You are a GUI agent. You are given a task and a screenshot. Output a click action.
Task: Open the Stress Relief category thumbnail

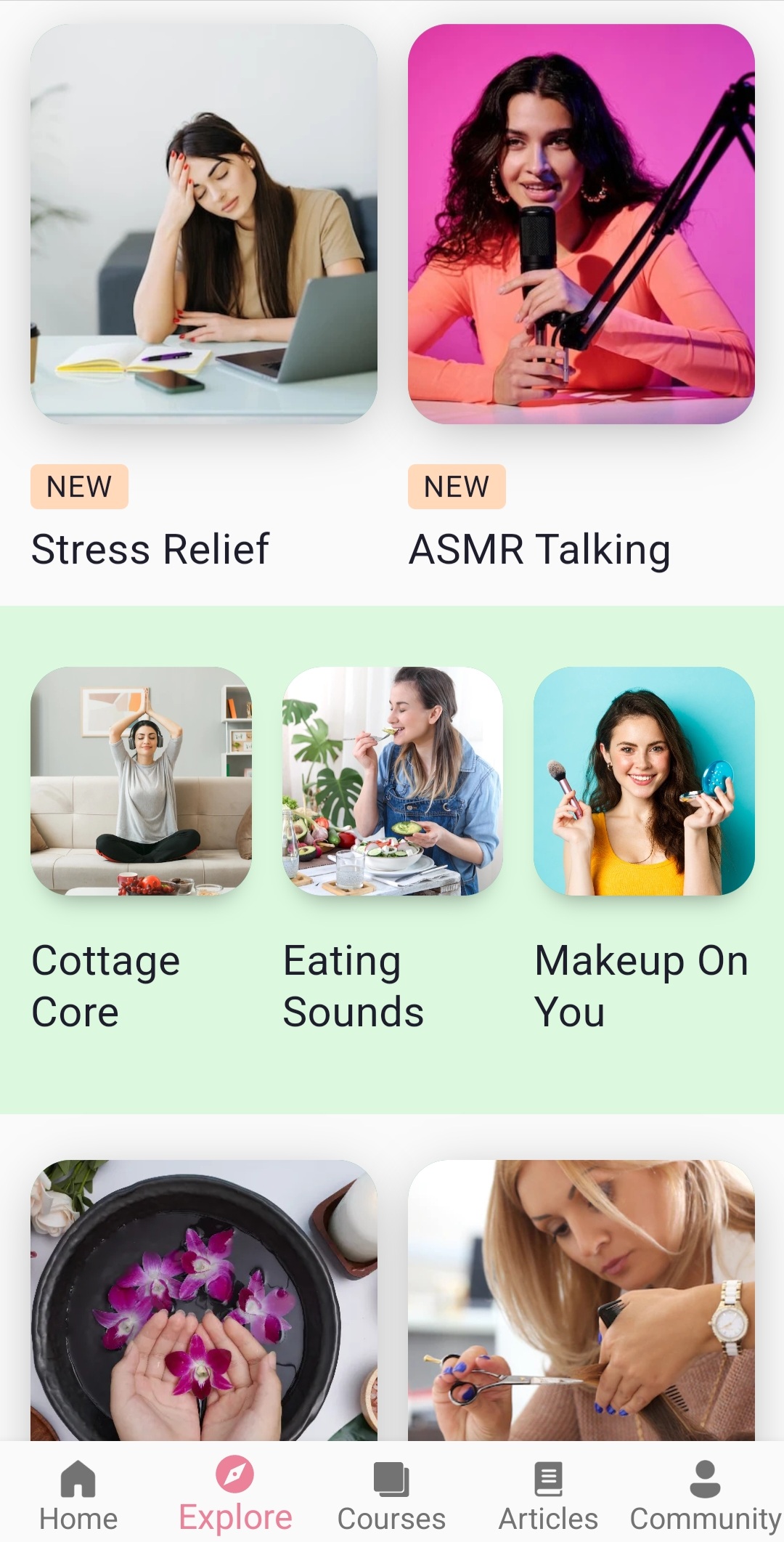point(205,222)
